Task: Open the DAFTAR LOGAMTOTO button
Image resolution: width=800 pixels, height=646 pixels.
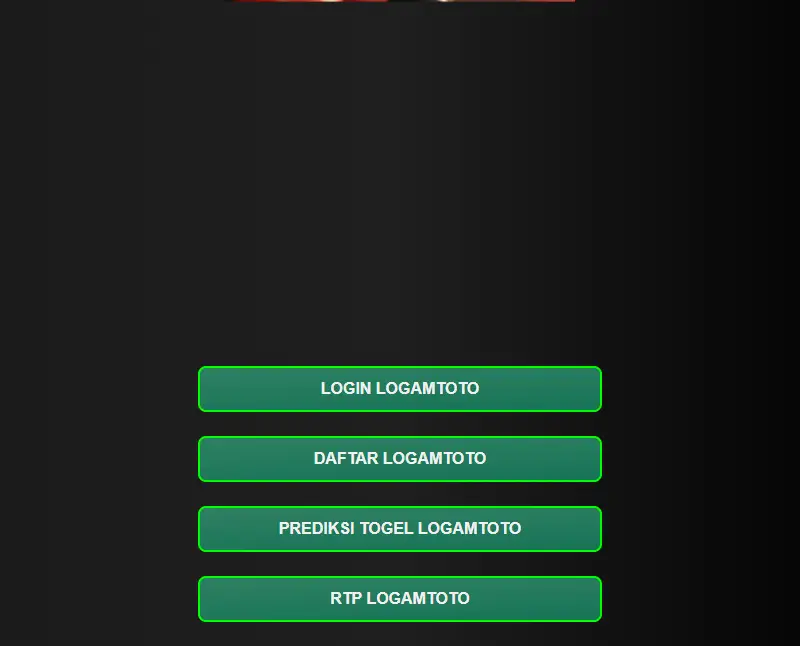Action: pos(400,459)
